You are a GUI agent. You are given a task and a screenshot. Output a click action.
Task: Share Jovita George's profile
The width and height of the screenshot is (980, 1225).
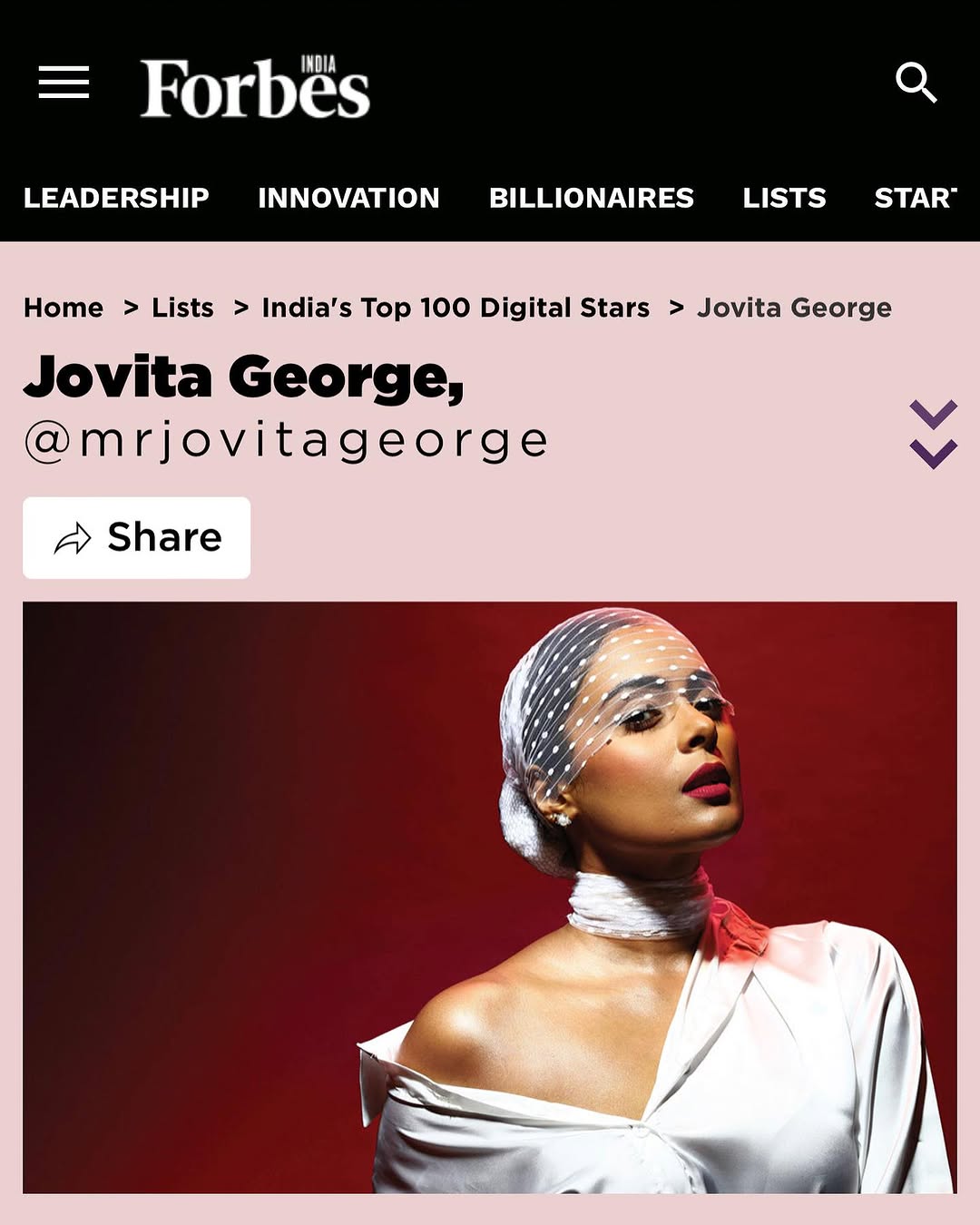(136, 537)
